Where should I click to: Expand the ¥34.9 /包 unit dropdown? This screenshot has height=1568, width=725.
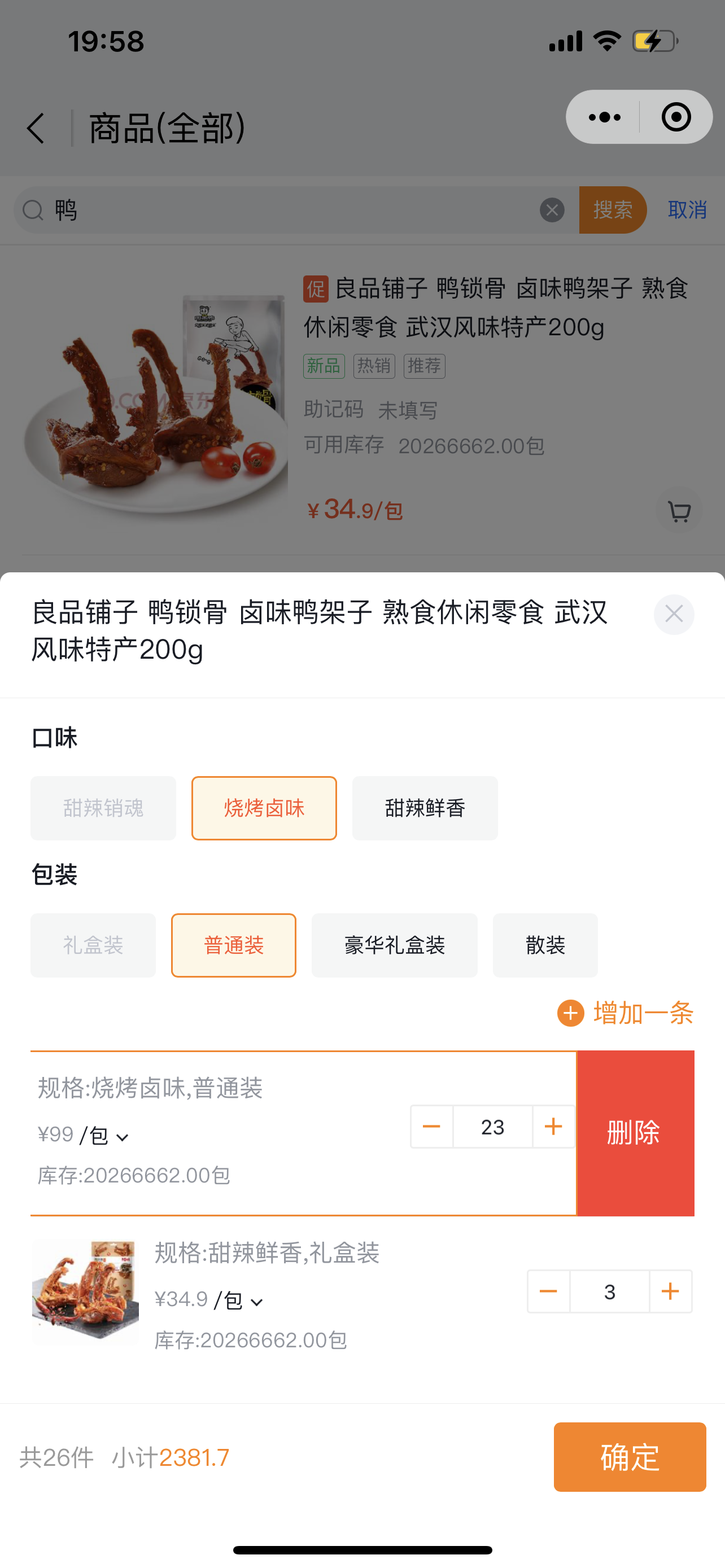(209, 1300)
